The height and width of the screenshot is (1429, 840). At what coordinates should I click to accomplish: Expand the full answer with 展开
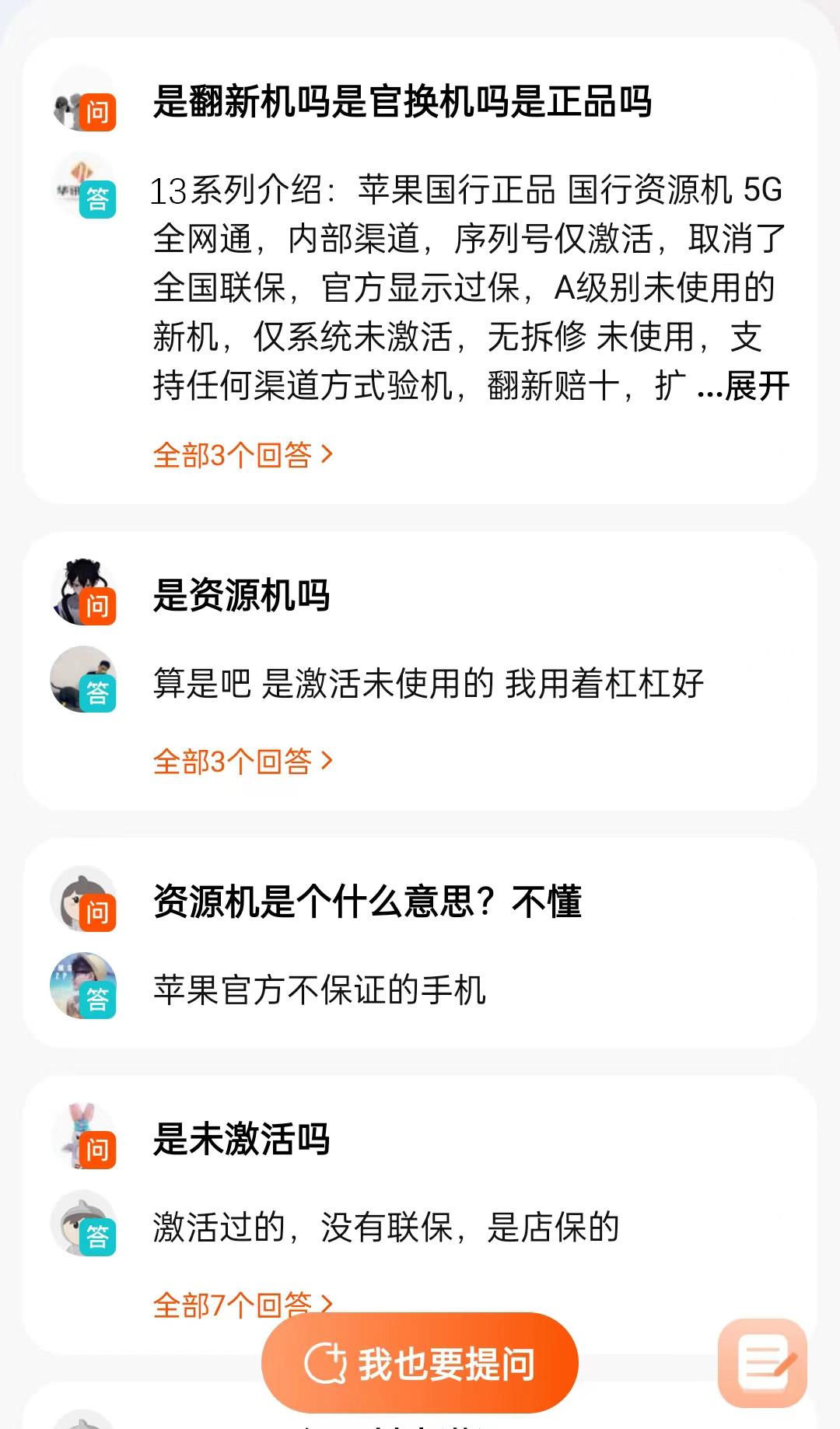[756, 387]
